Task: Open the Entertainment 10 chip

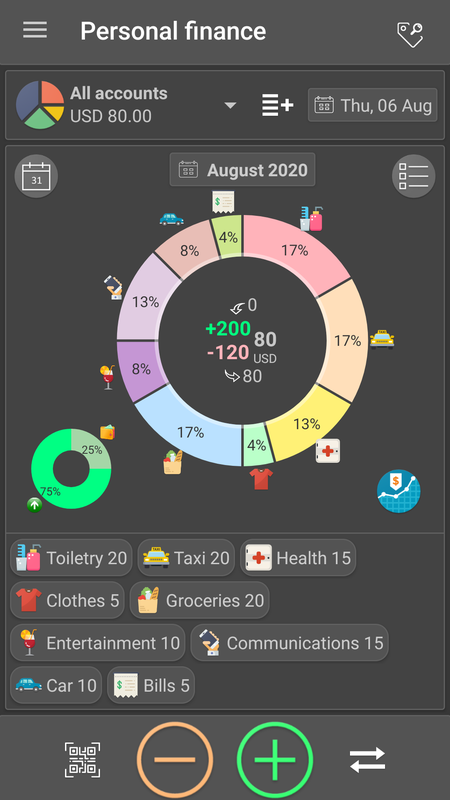Action: (97, 642)
